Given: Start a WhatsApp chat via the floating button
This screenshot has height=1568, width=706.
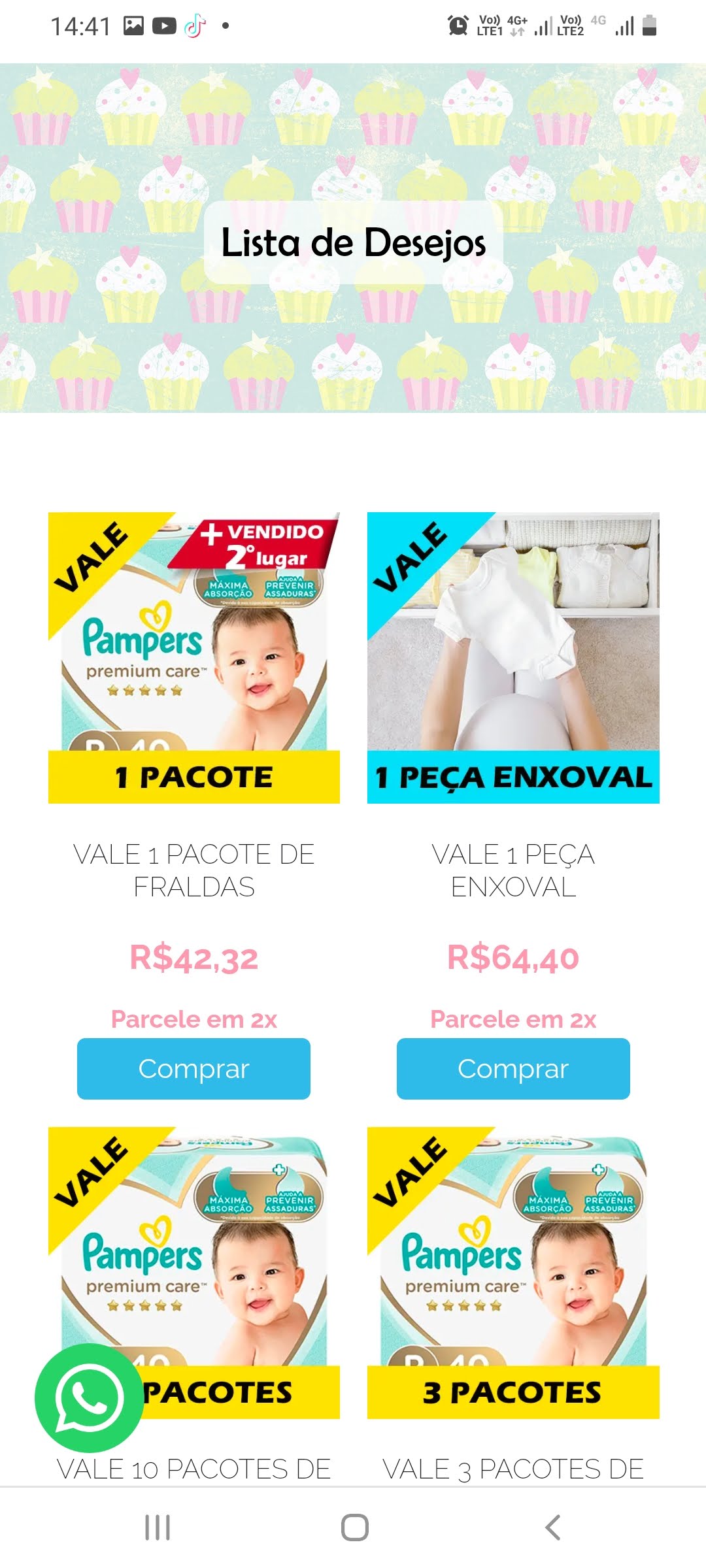Looking at the screenshot, I should pos(89,1397).
